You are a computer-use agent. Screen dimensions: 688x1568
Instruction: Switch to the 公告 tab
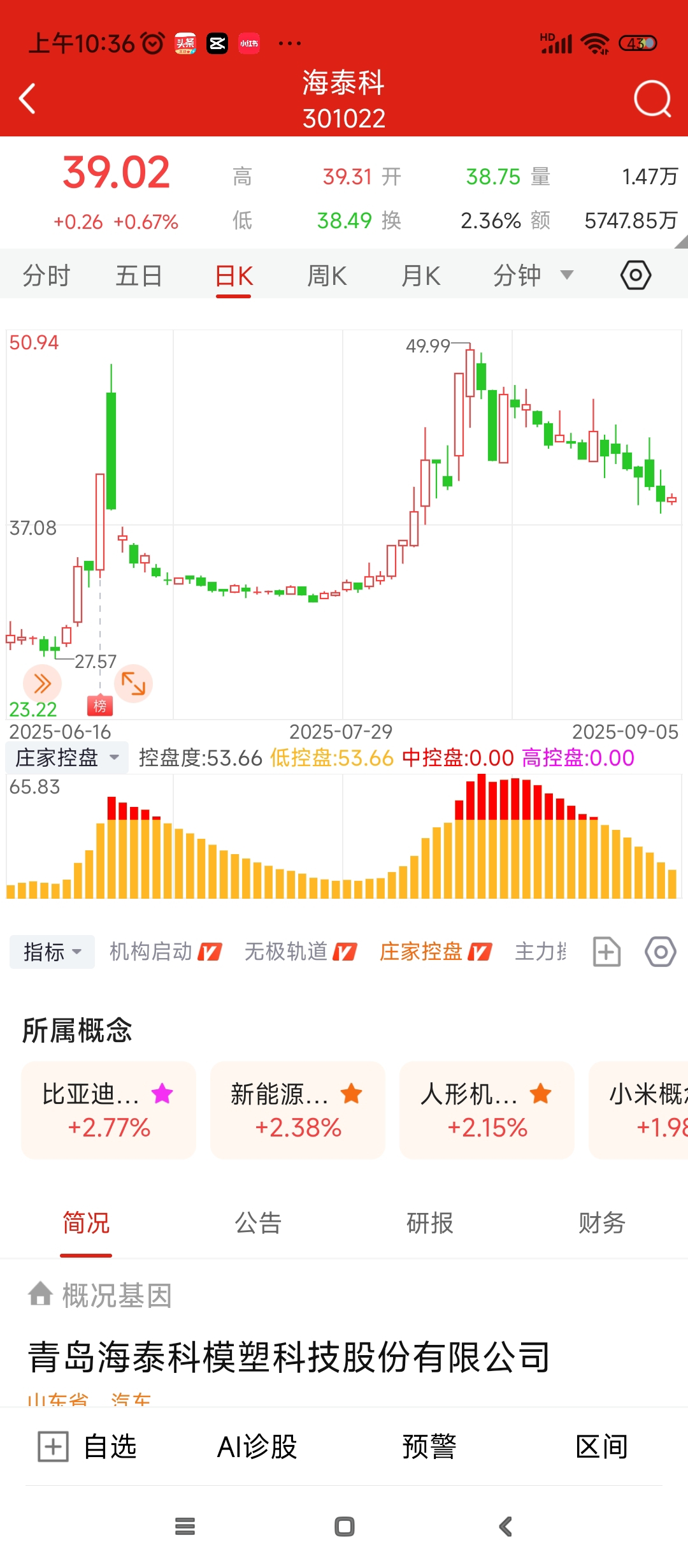click(x=258, y=1223)
